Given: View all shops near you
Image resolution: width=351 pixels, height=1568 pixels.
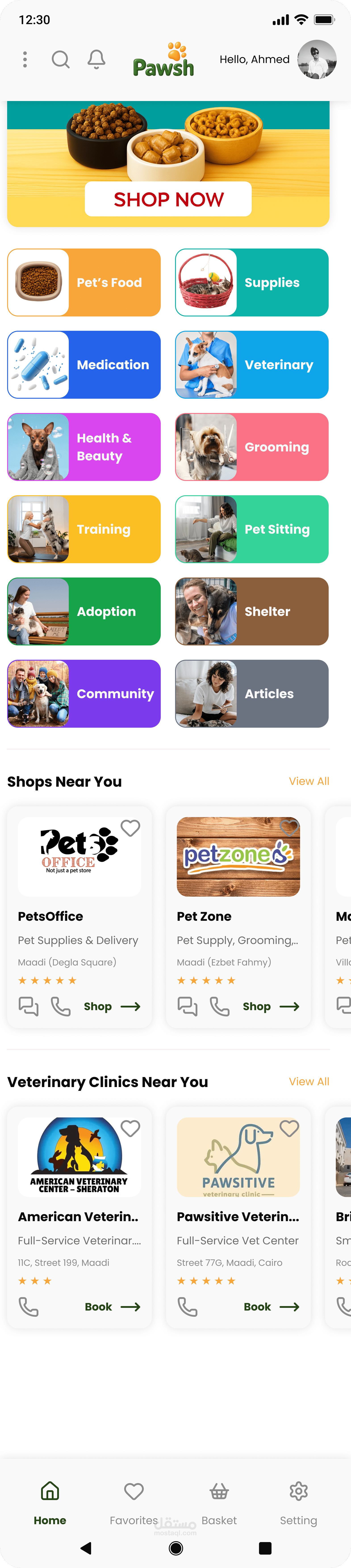Looking at the screenshot, I should [x=308, y=781].
